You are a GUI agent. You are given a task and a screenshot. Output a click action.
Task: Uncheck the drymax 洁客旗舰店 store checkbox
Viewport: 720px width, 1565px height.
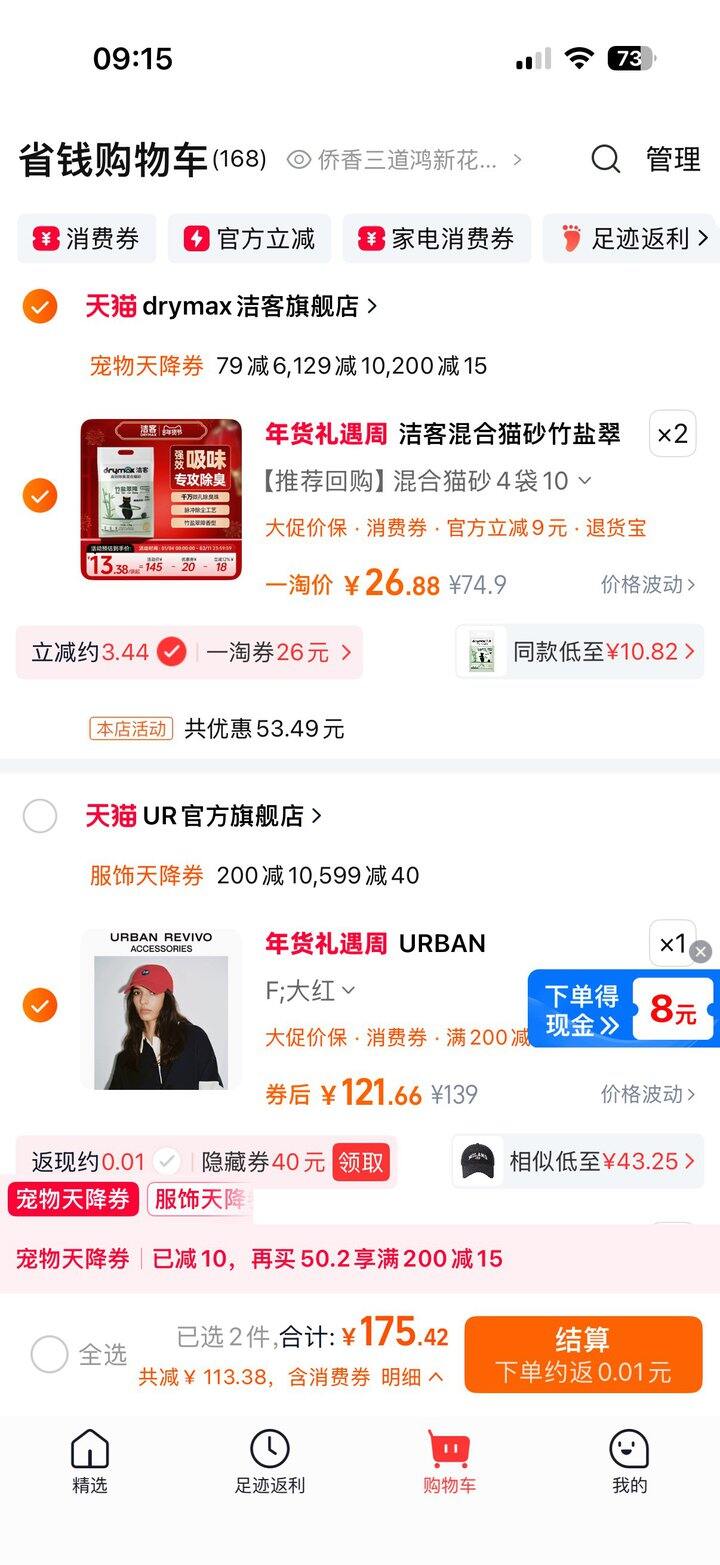coord(40,306)
